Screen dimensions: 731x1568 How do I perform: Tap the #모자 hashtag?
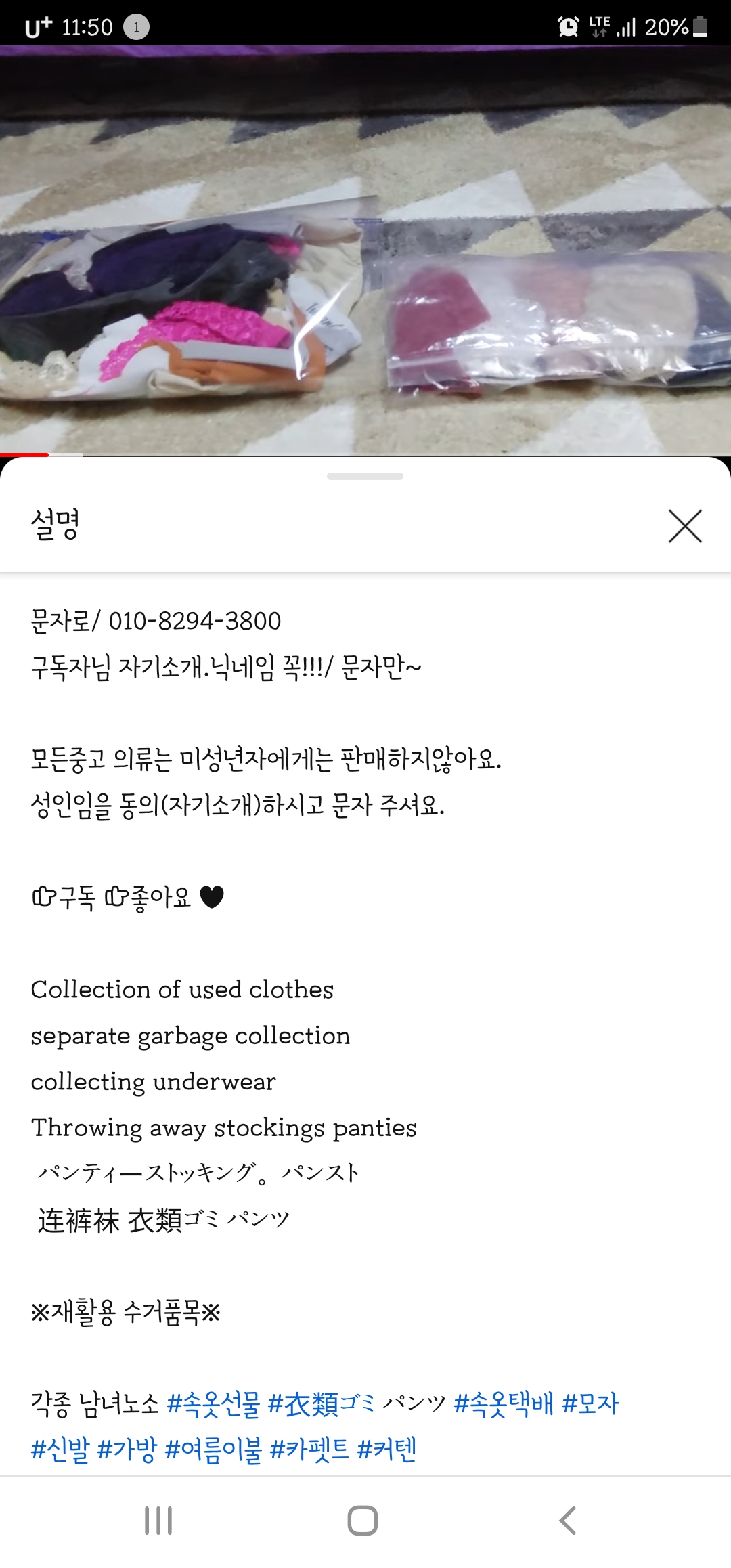click(x=590, y=1403)
